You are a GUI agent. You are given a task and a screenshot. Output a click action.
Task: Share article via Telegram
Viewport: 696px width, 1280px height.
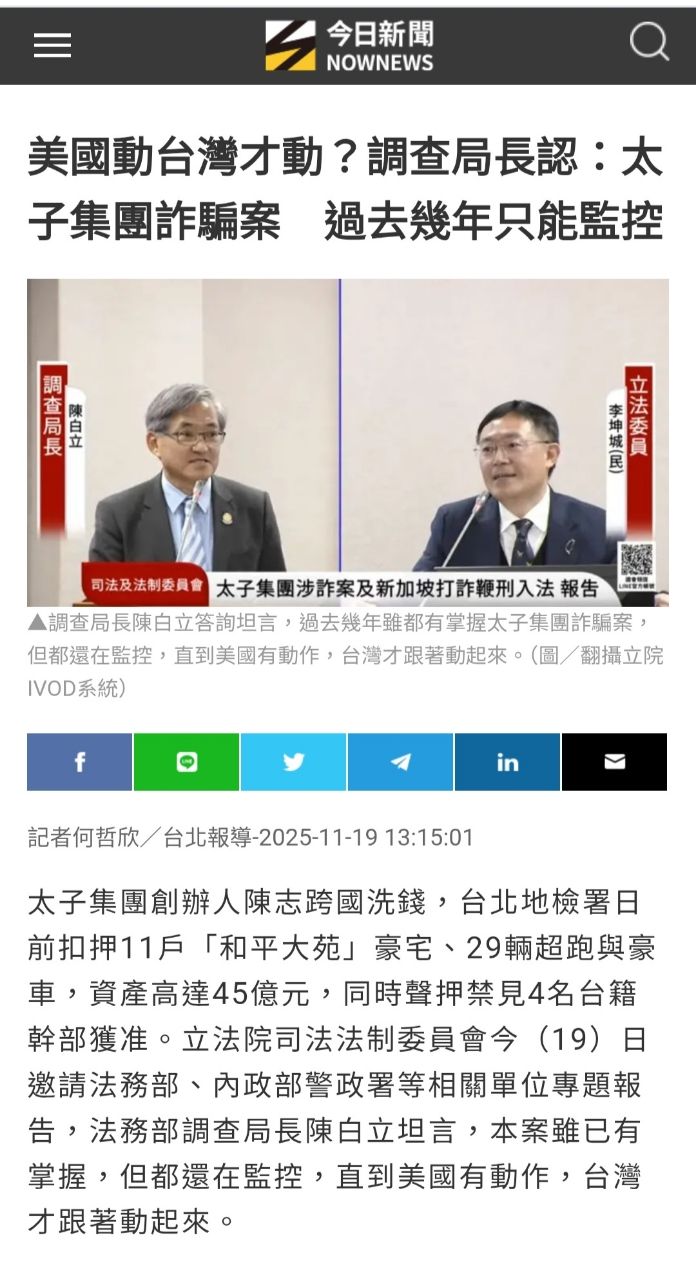(400, 762)
